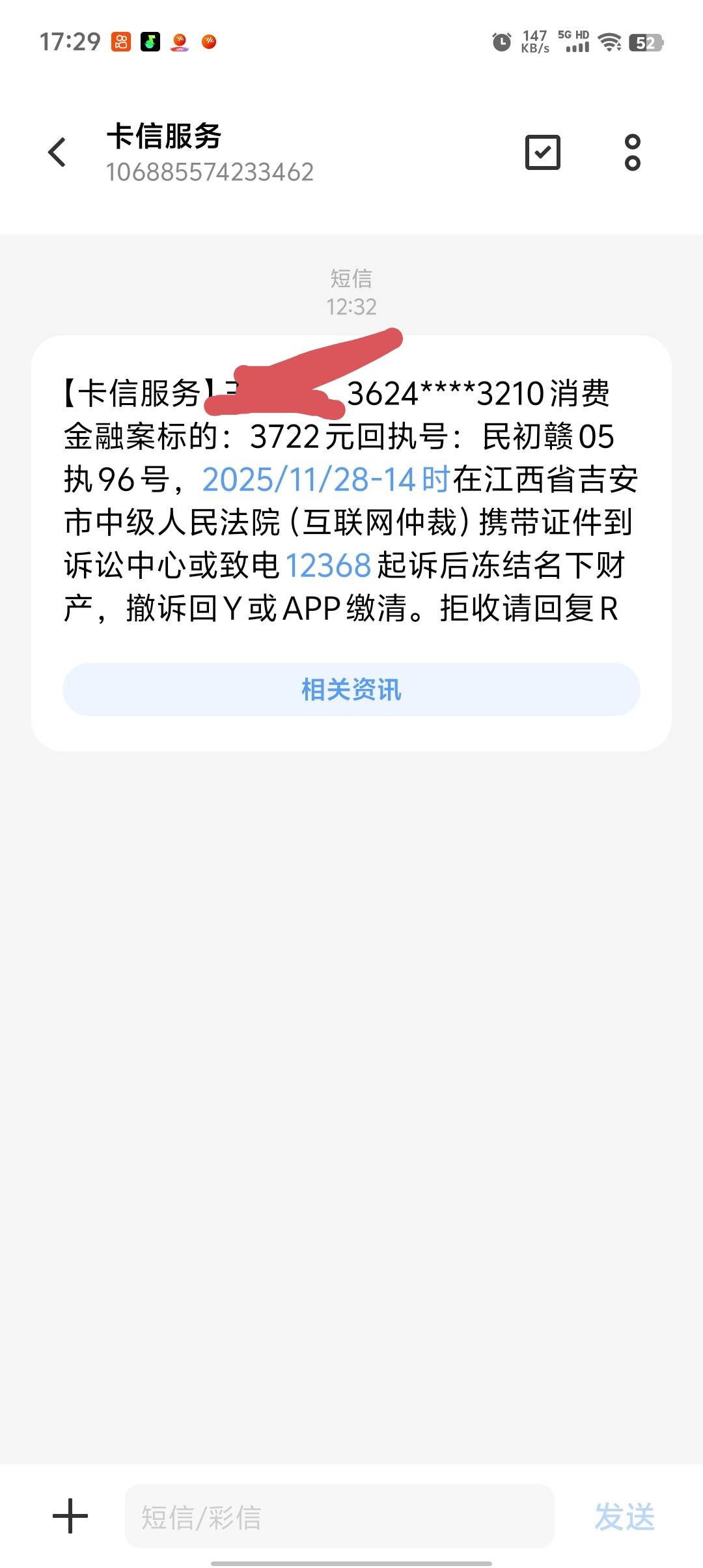Open the plus attachment menu

(x=70, y=1516)
